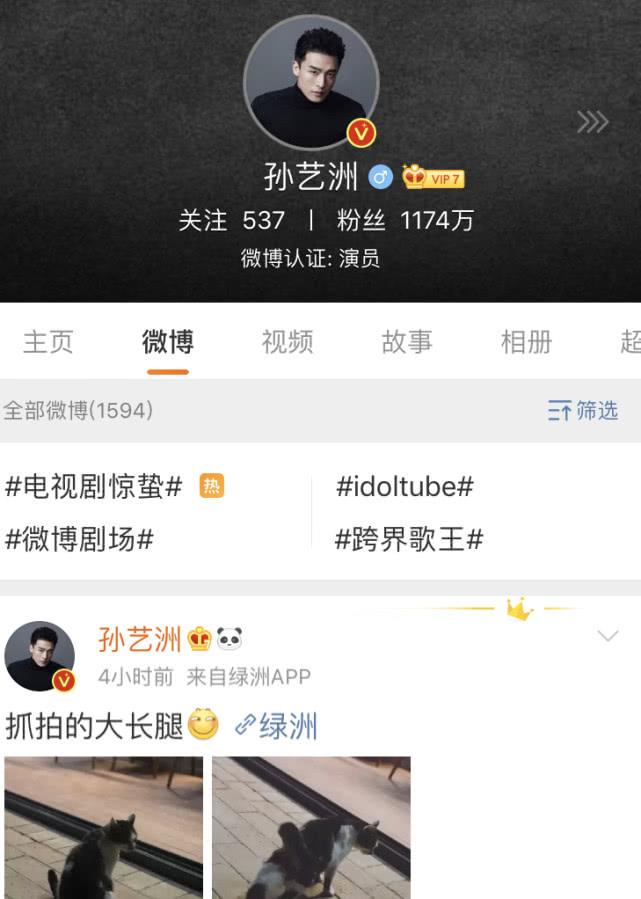Image resolution: width=641 pixels, height=899 pixels.
Task: Switch to the 视频 tab
Action: pos(287,342)
